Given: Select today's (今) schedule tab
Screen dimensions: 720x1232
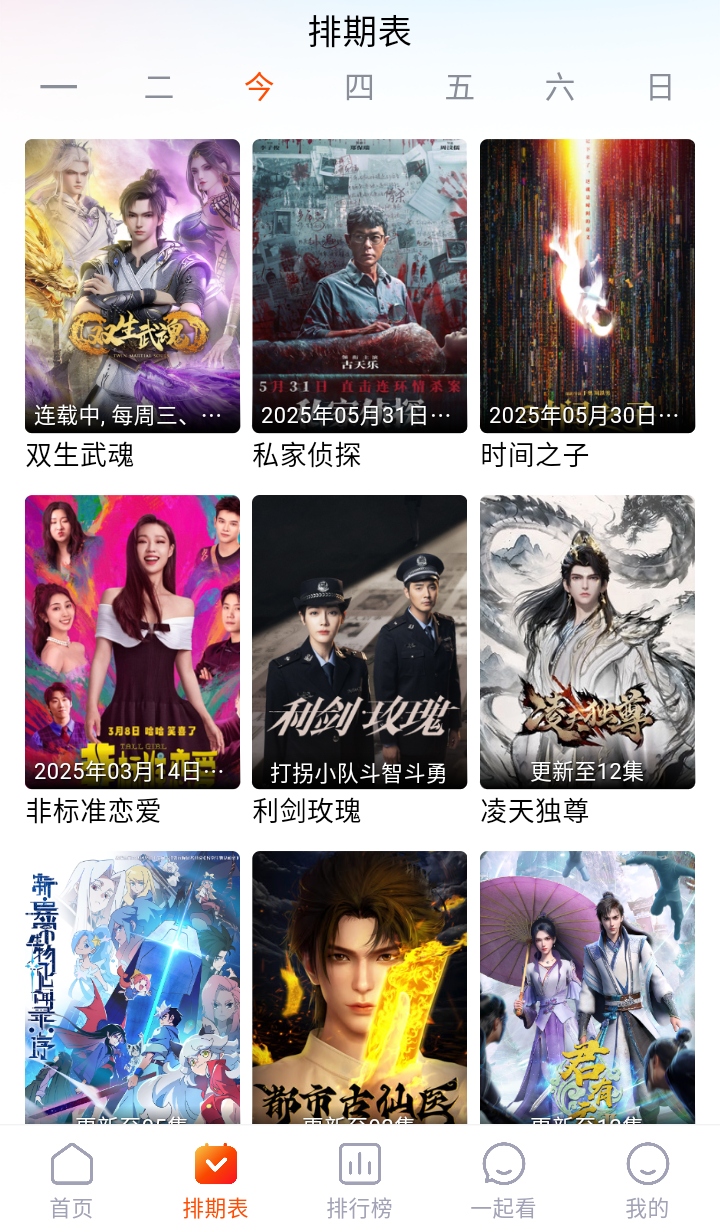Looking at the screenshot, I should pos(259,88).
